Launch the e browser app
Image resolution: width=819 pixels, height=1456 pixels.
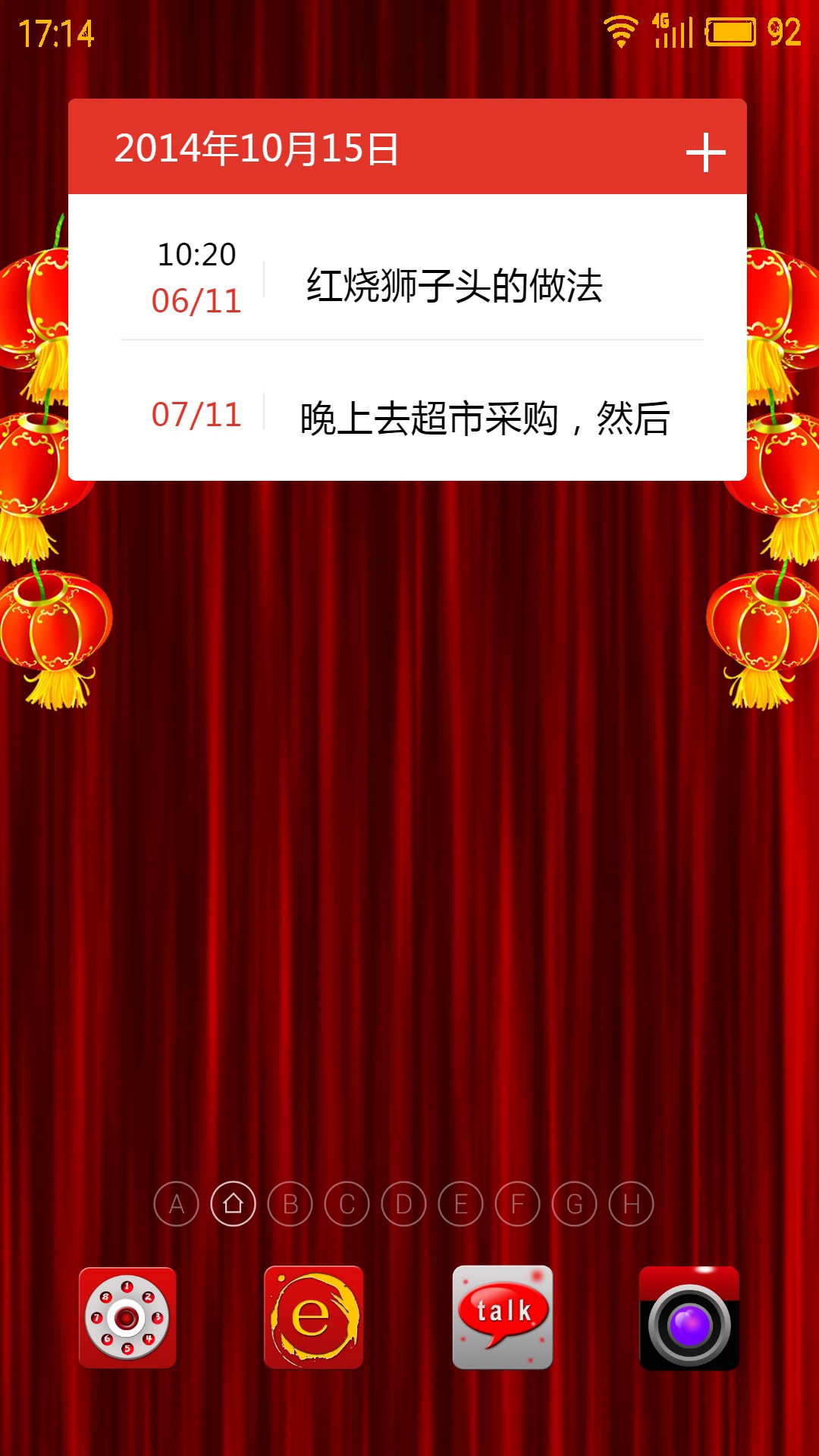[314, 1318]
